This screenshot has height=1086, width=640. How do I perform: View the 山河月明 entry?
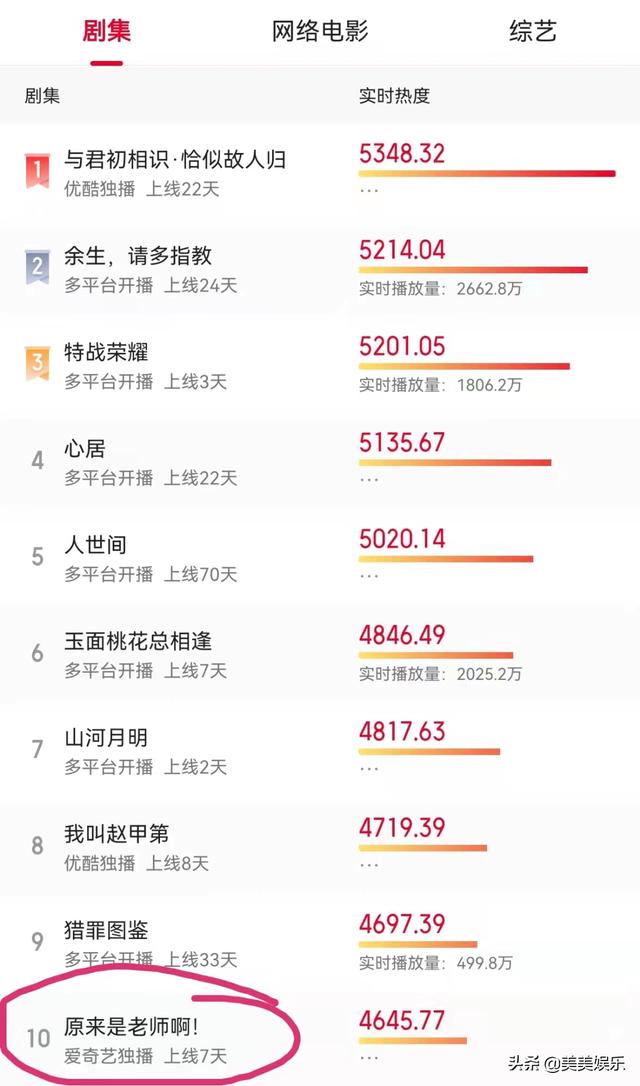coord(320,751)
